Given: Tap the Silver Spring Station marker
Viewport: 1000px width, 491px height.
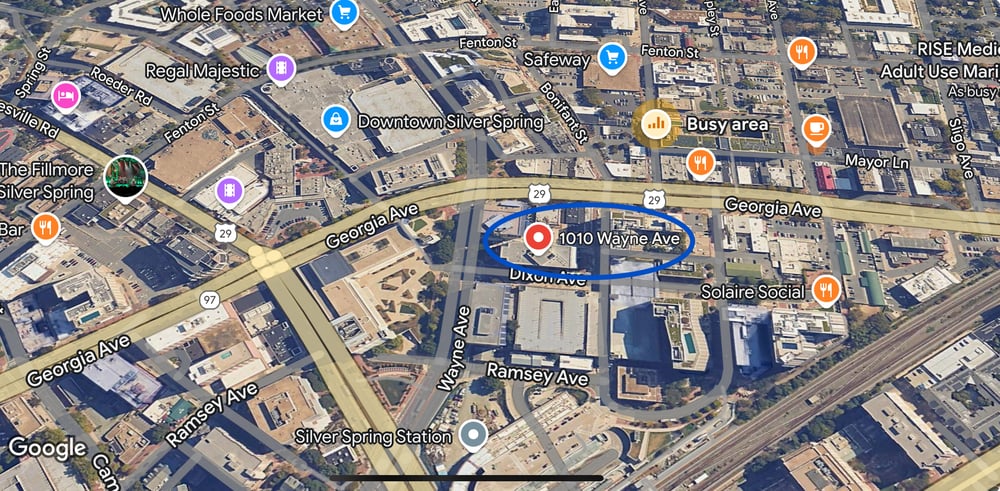Looking at the screenshot, I should click(472, 434).
